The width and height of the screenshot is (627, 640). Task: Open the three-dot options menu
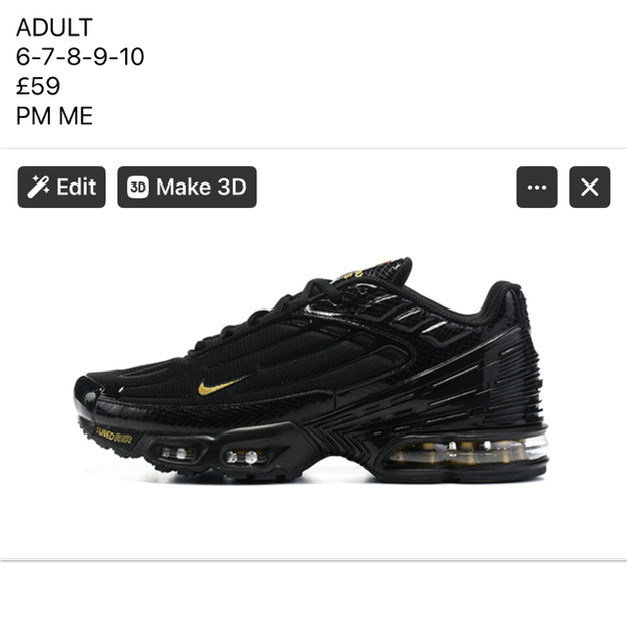point(537,187)
